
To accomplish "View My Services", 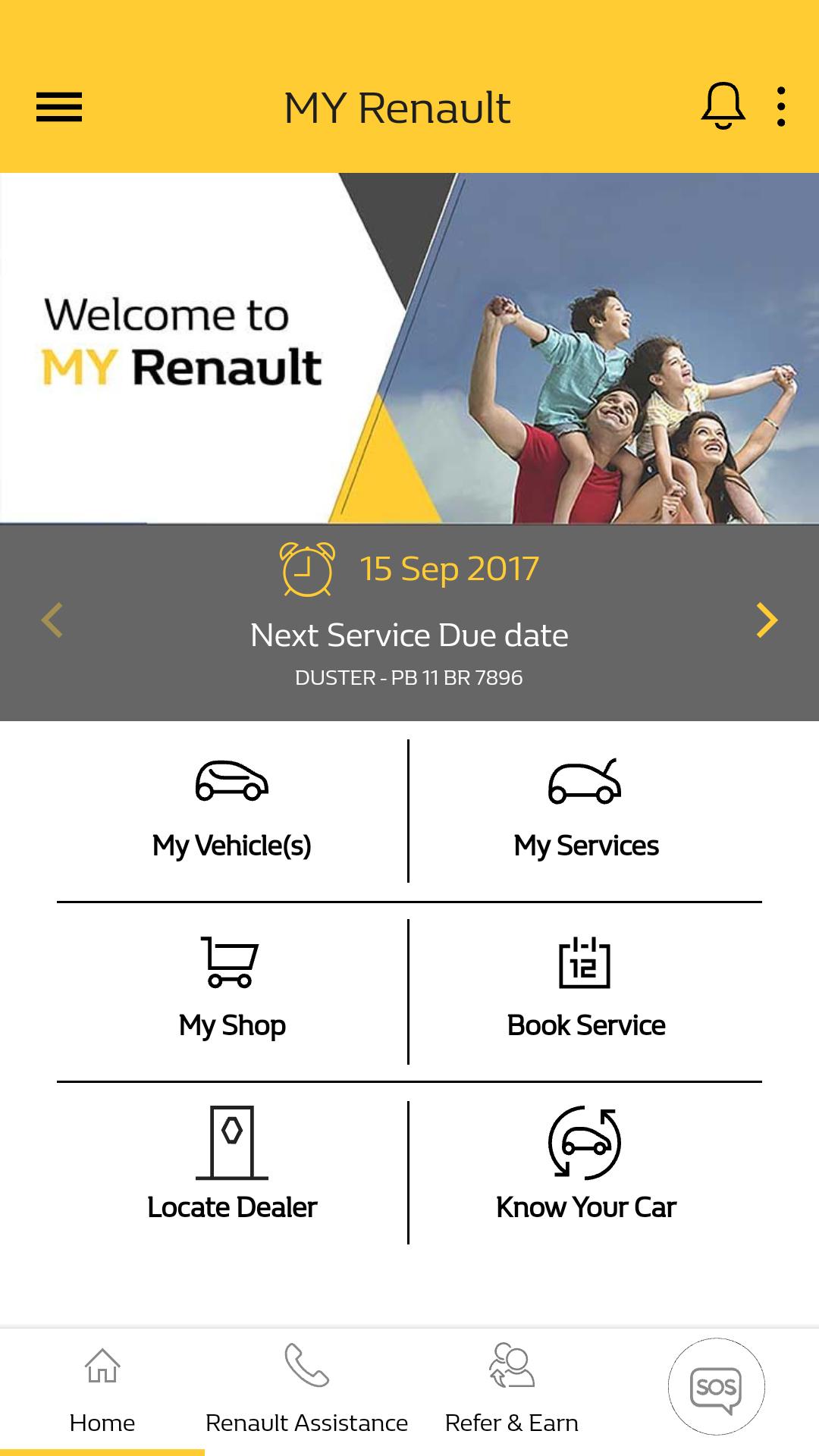I will click(x=585, y=811).
